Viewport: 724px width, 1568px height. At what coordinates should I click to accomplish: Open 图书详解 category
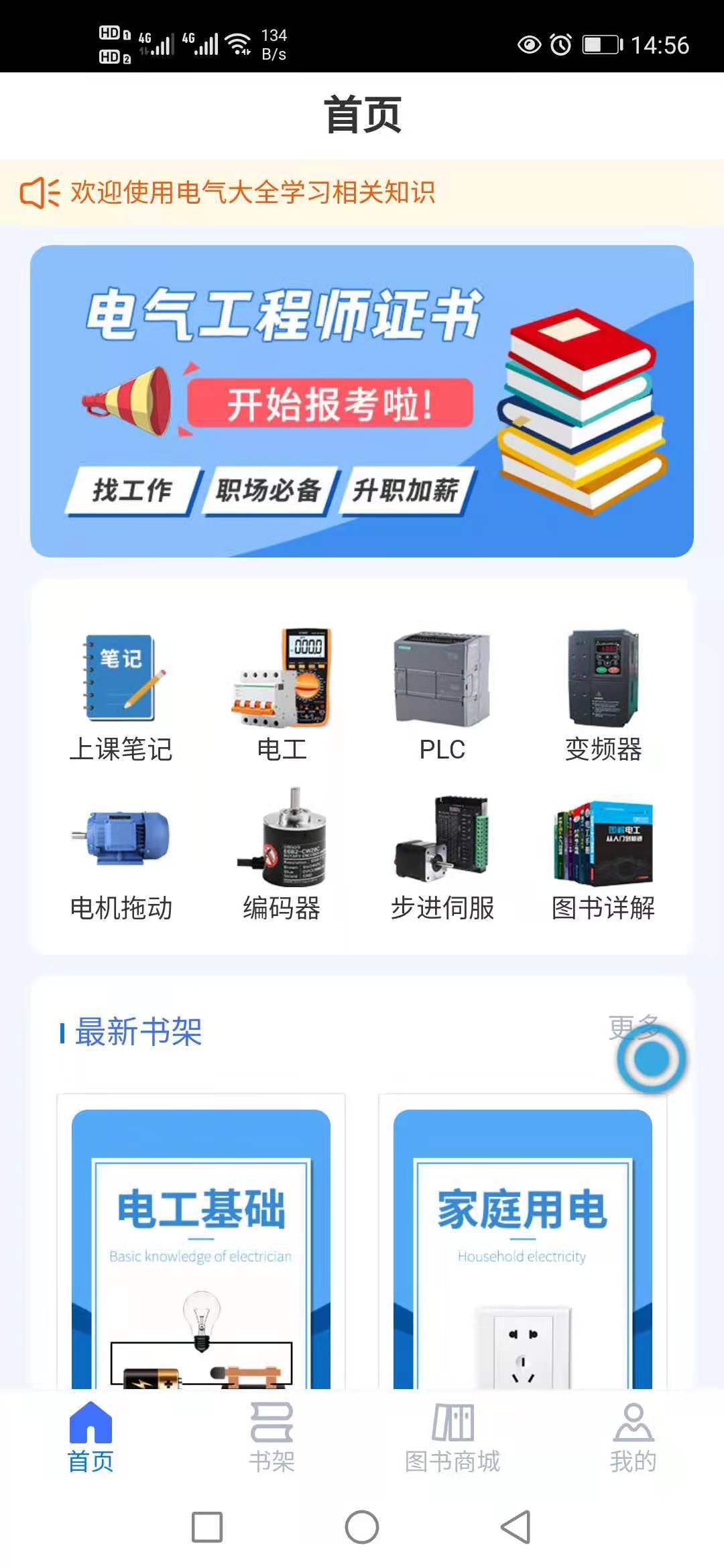pos(603,856)
